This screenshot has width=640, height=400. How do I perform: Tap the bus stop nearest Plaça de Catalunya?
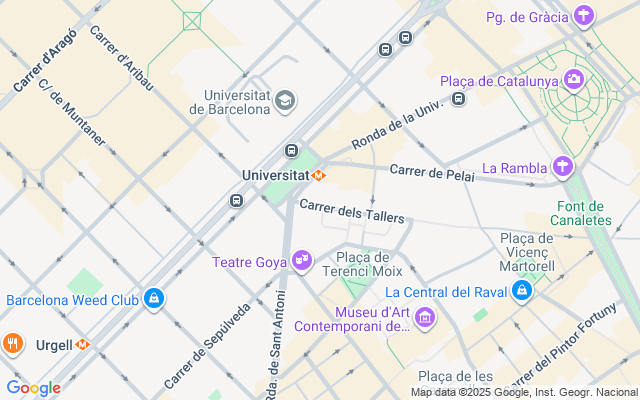458,98
